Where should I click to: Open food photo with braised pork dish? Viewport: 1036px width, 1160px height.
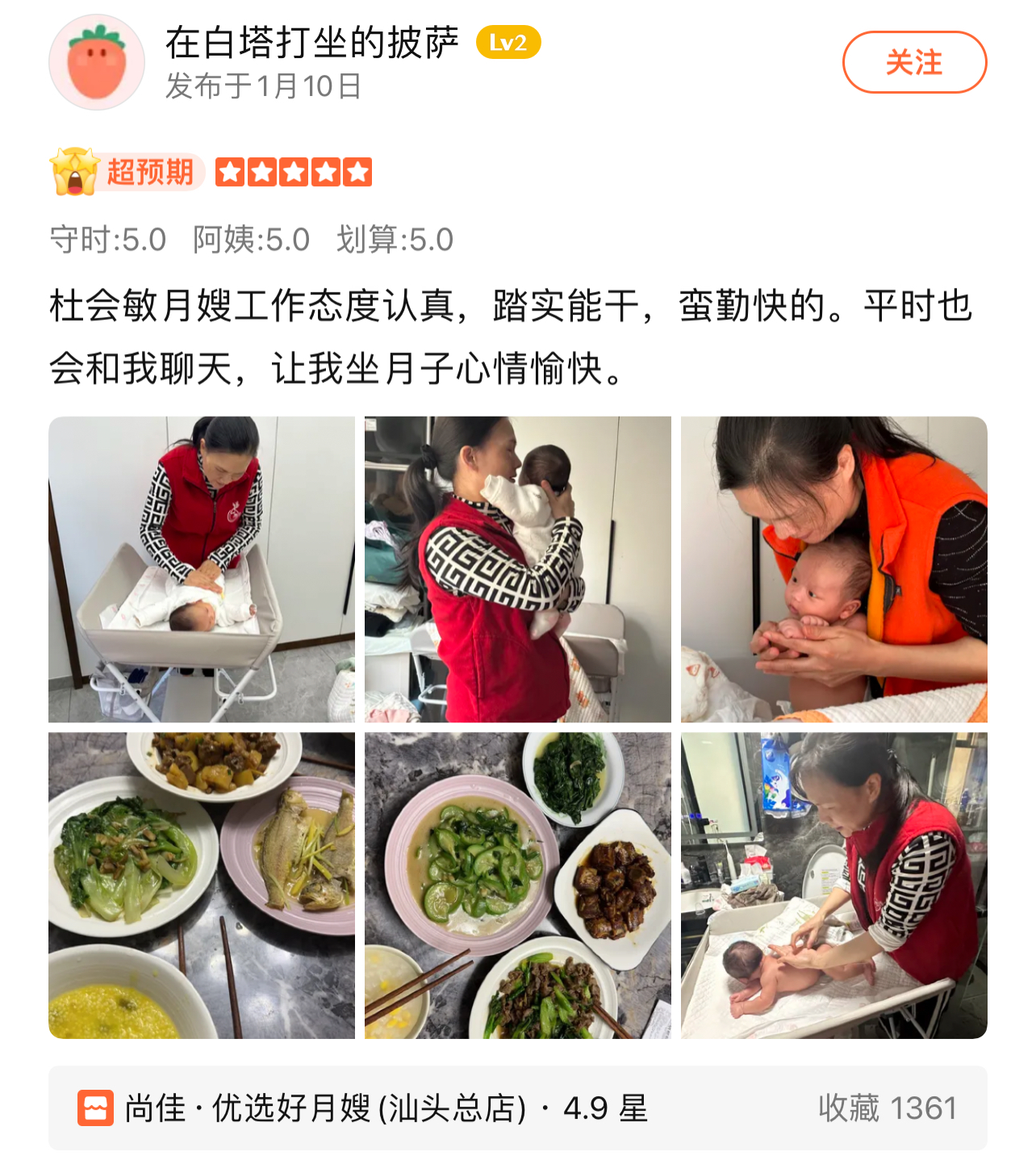click(x=517, y=885)
